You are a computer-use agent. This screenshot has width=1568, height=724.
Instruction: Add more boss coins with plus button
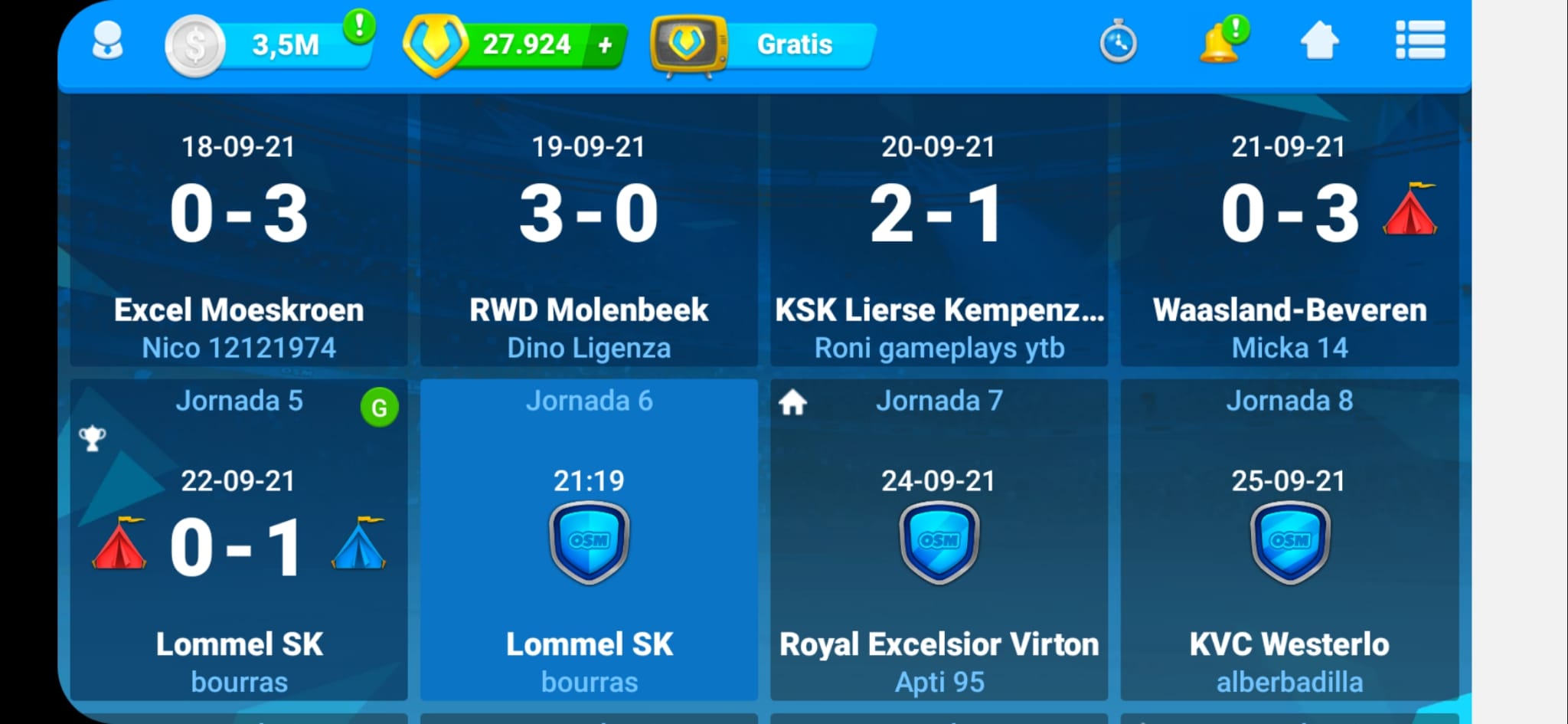[605, 45]
